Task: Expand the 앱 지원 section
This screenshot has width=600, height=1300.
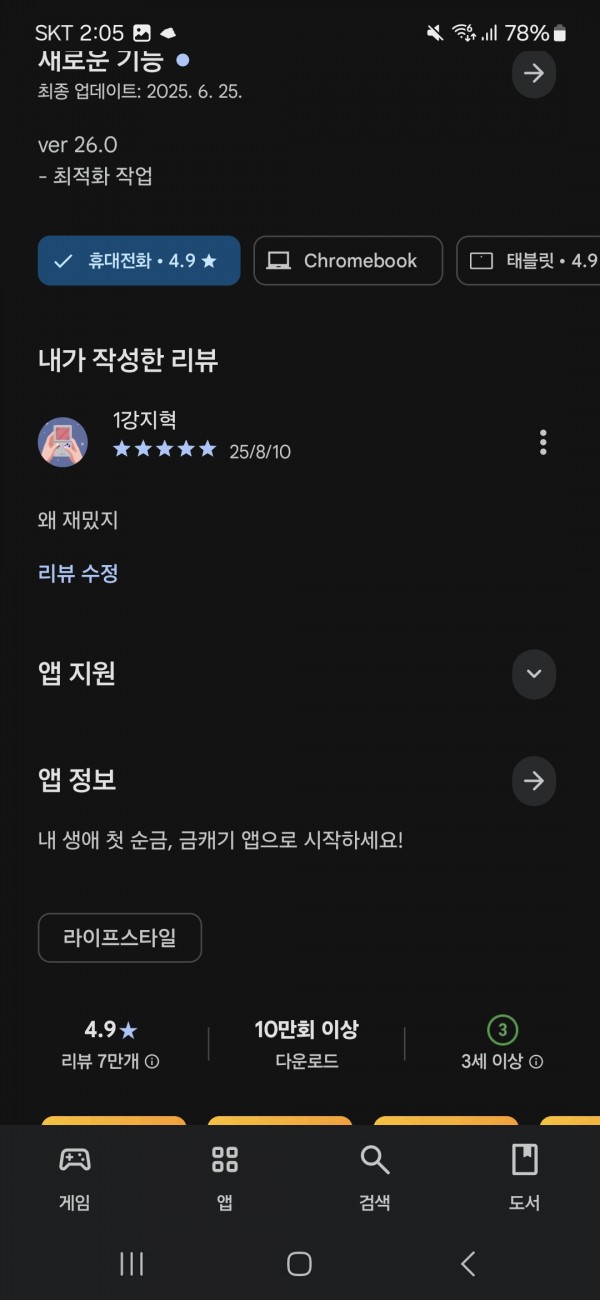Action: pyautogui.click(x=534, y=674)
